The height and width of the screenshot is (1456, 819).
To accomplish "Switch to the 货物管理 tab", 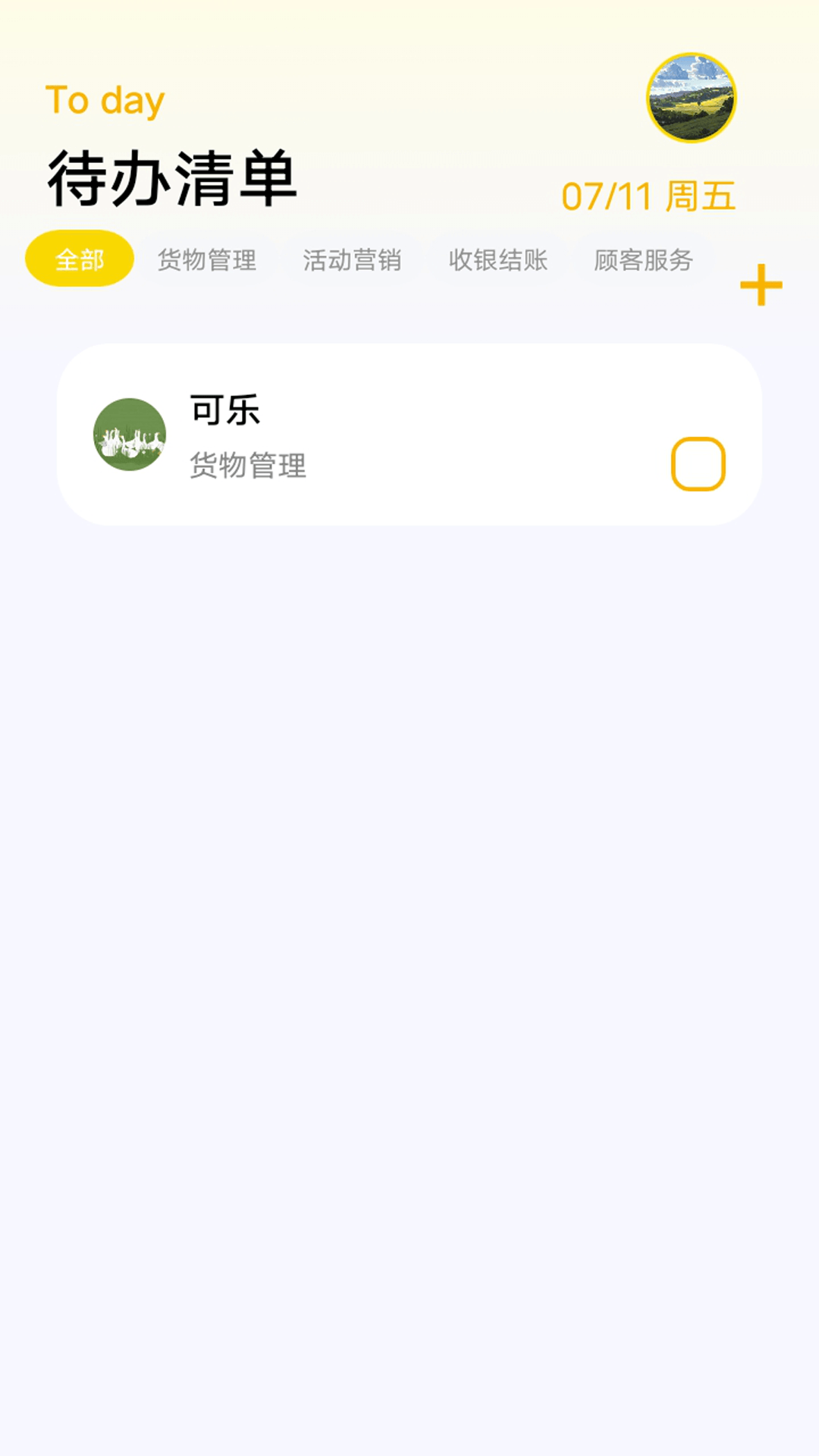I will click(x=209, y=259).
